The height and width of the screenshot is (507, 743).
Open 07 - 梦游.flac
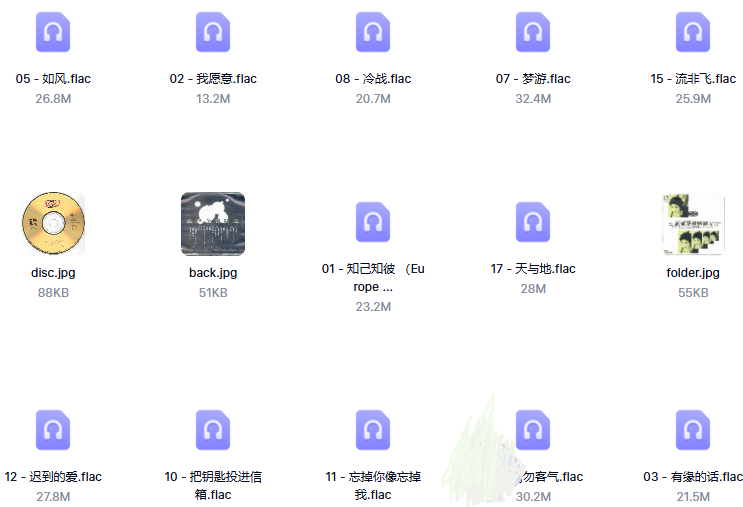pyautogui.click(x=533, y=33)
